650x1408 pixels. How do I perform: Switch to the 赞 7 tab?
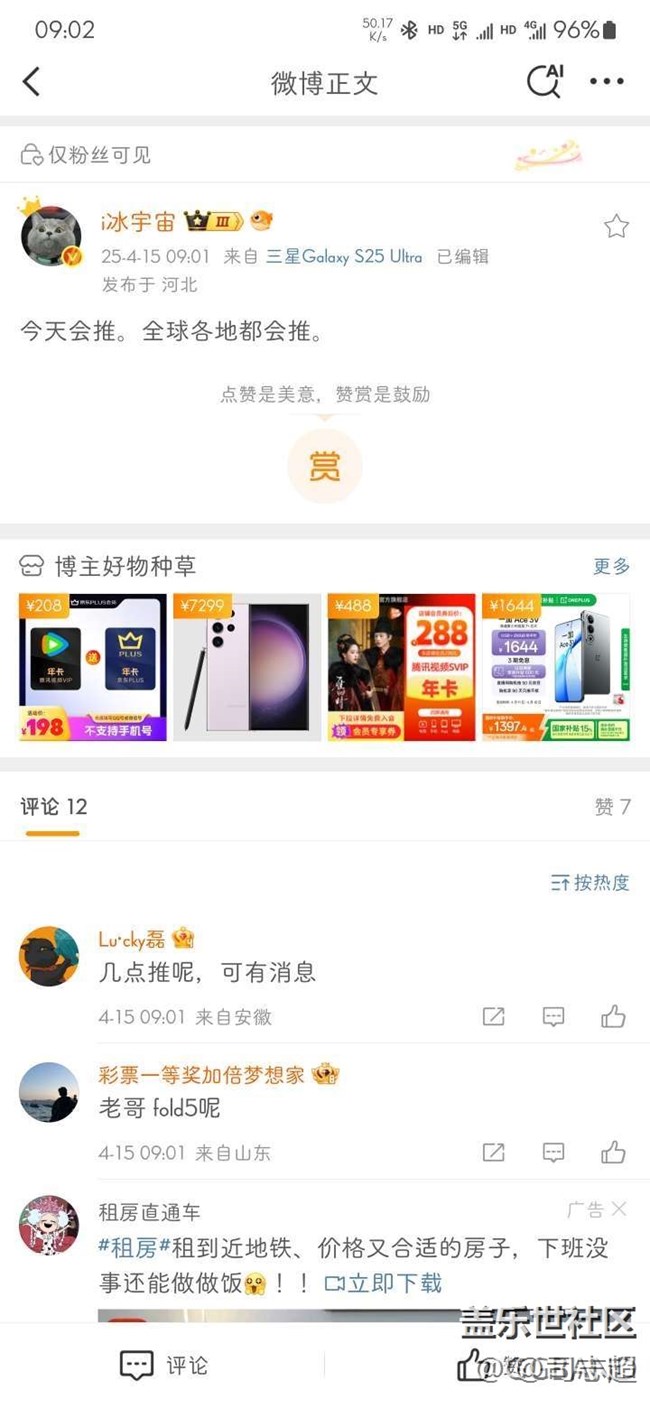pos(612,807)
